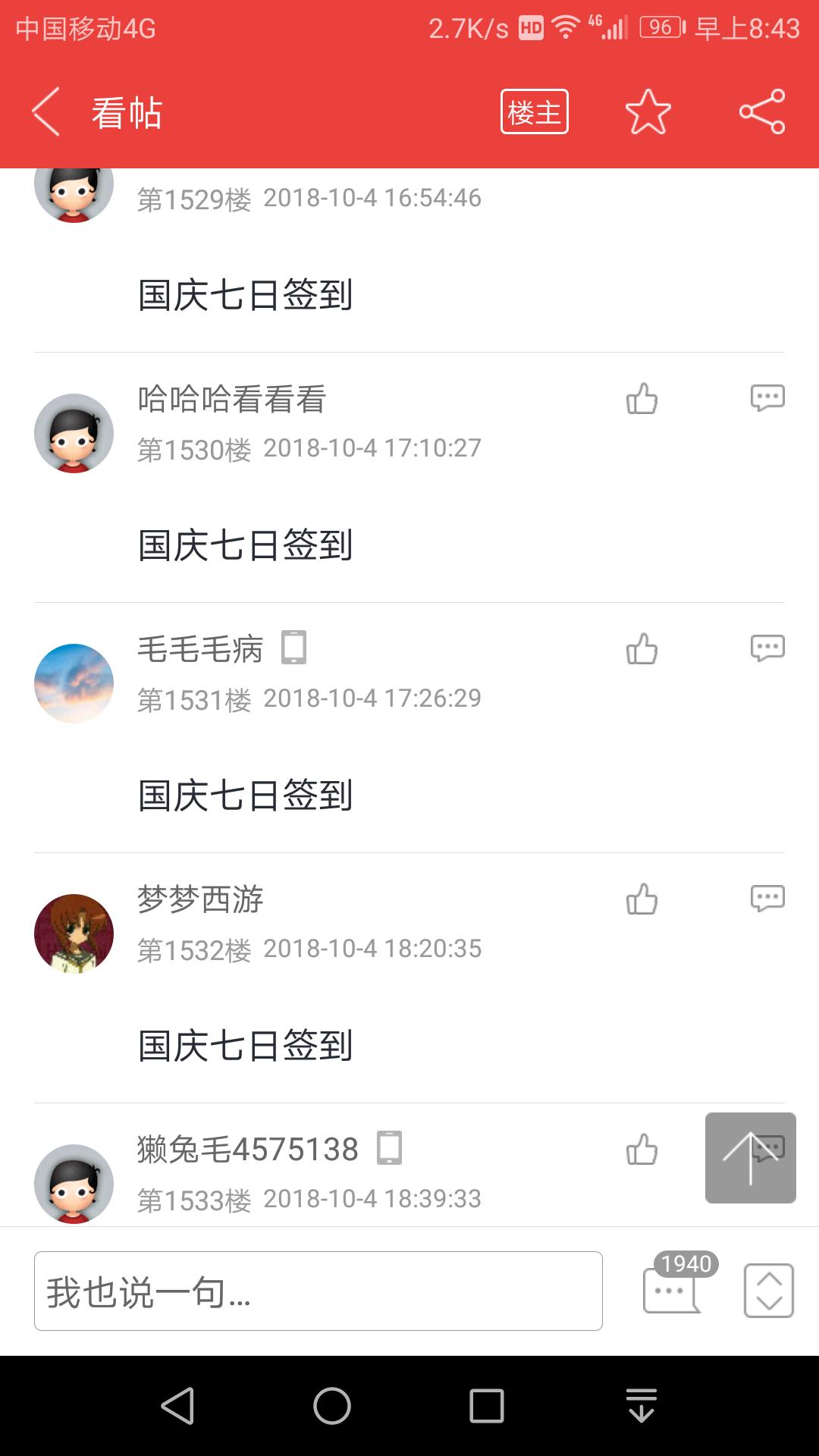View 哈哈哈看看看's avatar profile
Screen dimensions: 819x1456
74,433
